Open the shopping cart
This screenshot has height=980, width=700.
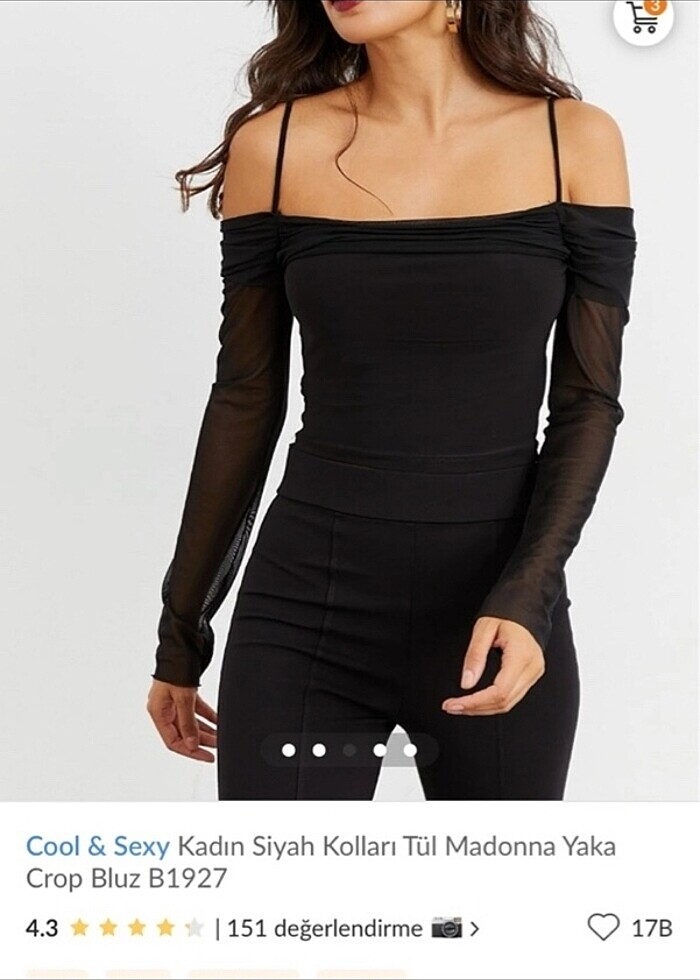click(x=643, y=18)
